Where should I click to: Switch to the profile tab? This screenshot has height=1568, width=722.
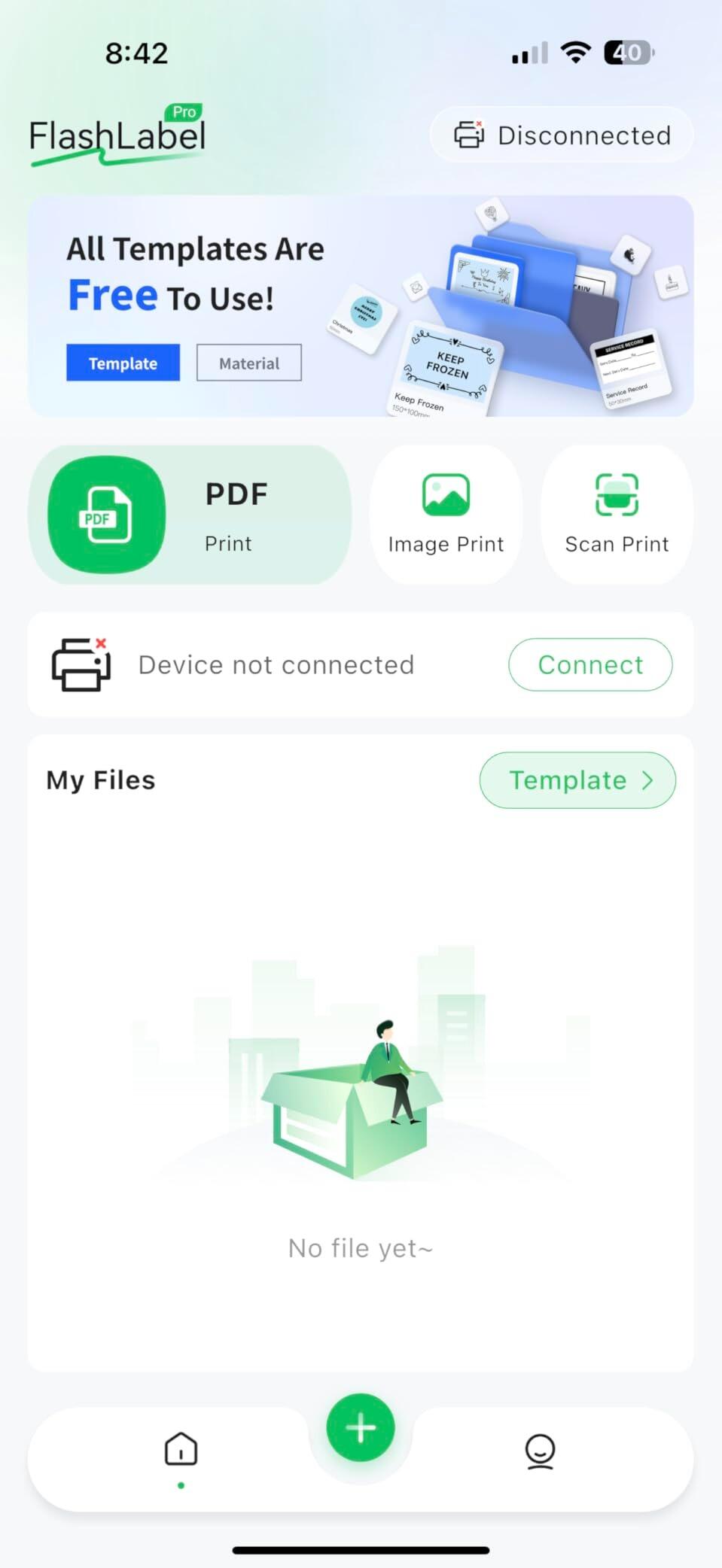pos(540,1451)
